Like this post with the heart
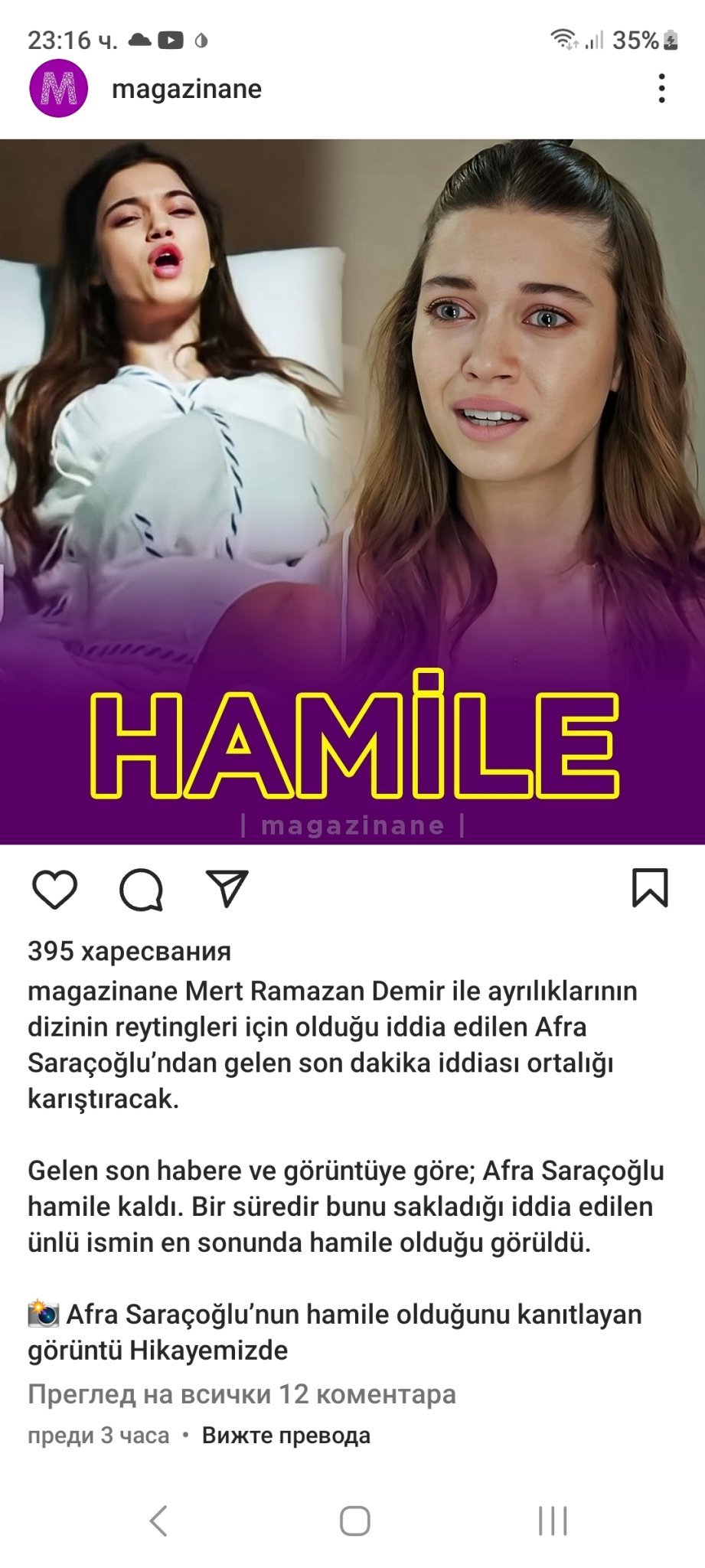The height and width of the screenshot is (1568, 705). coord(55,889)
